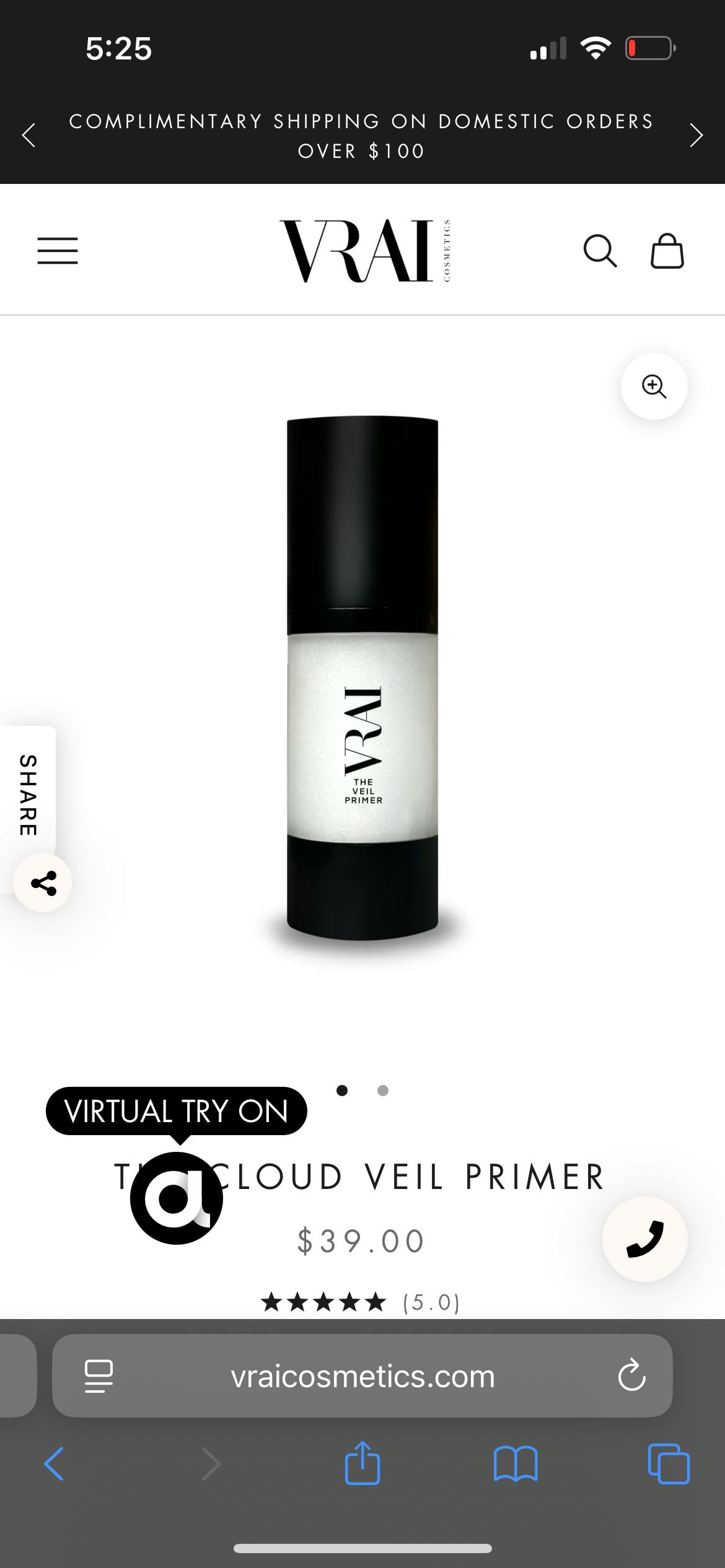Tap the vraicosmetics.com address bar
The width and height of the screenshot is (725, 1568).
click(362, 1376)
